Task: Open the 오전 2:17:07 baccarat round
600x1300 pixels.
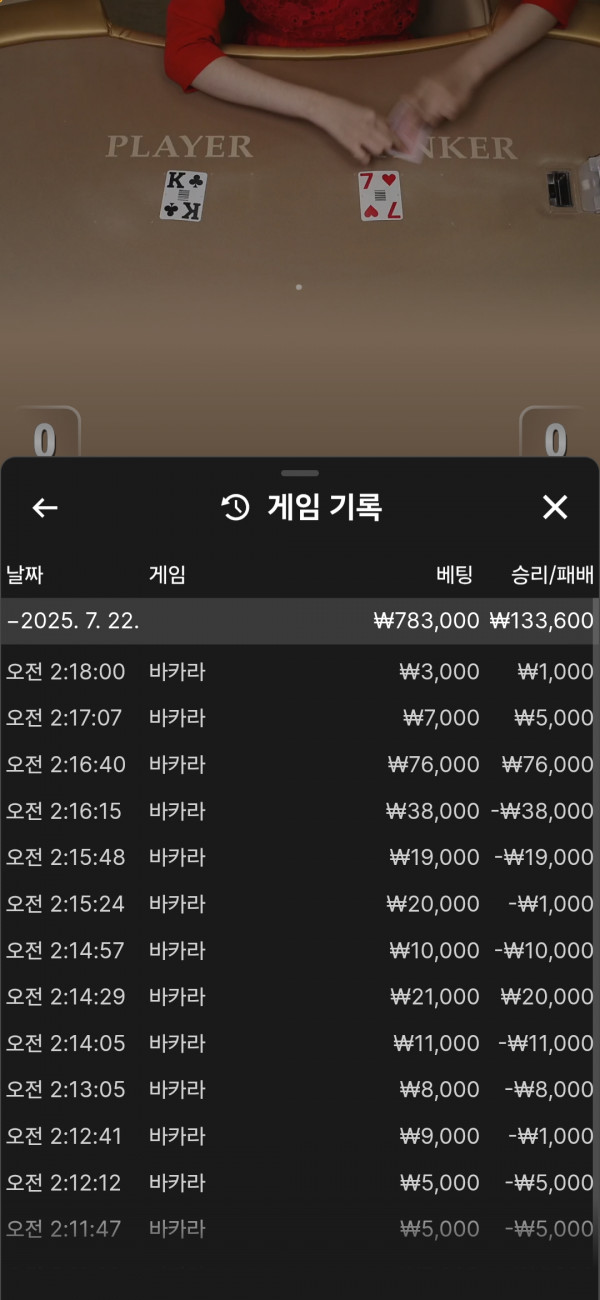Action: [300, 718]
